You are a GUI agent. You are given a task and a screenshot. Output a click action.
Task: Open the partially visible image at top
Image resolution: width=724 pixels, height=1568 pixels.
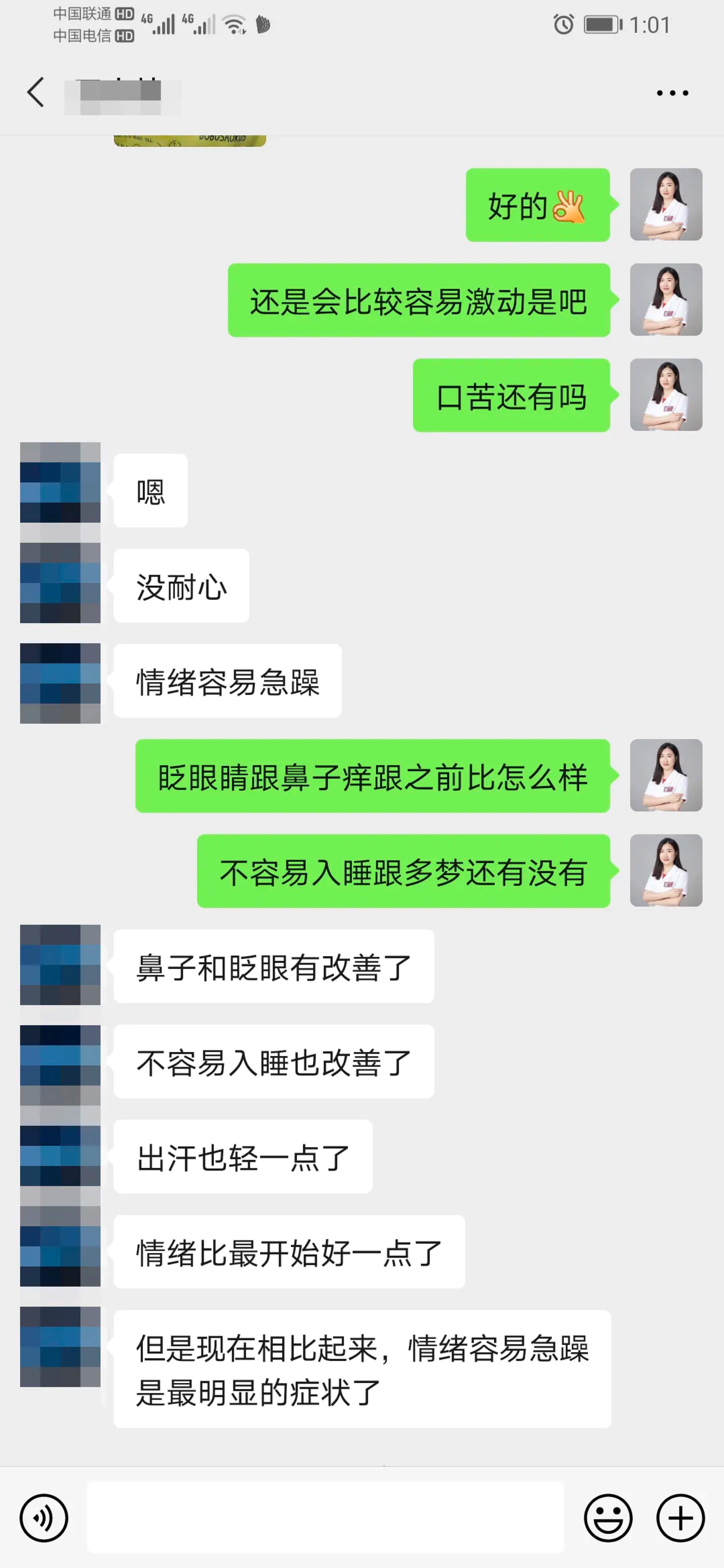tap(189, 141)
